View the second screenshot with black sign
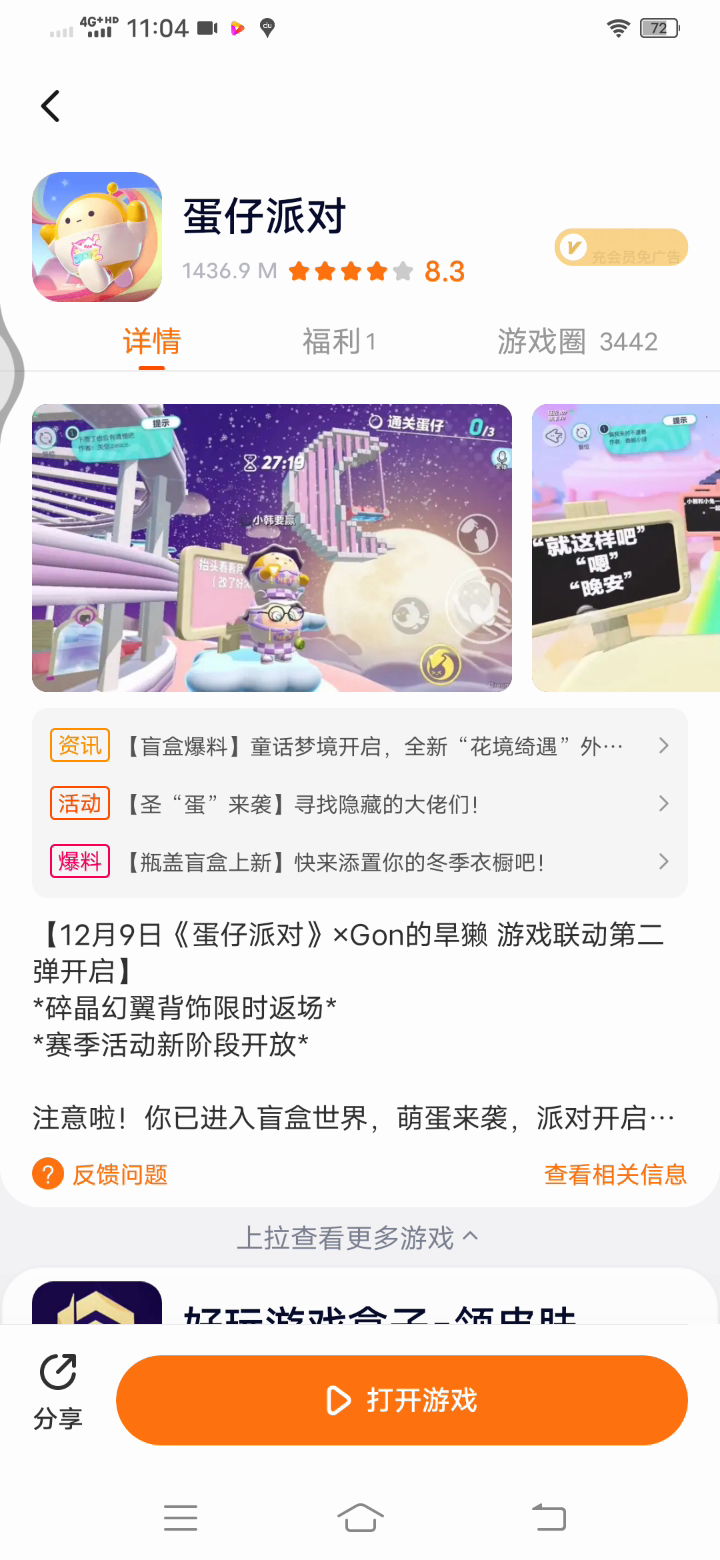 [626, 548]
